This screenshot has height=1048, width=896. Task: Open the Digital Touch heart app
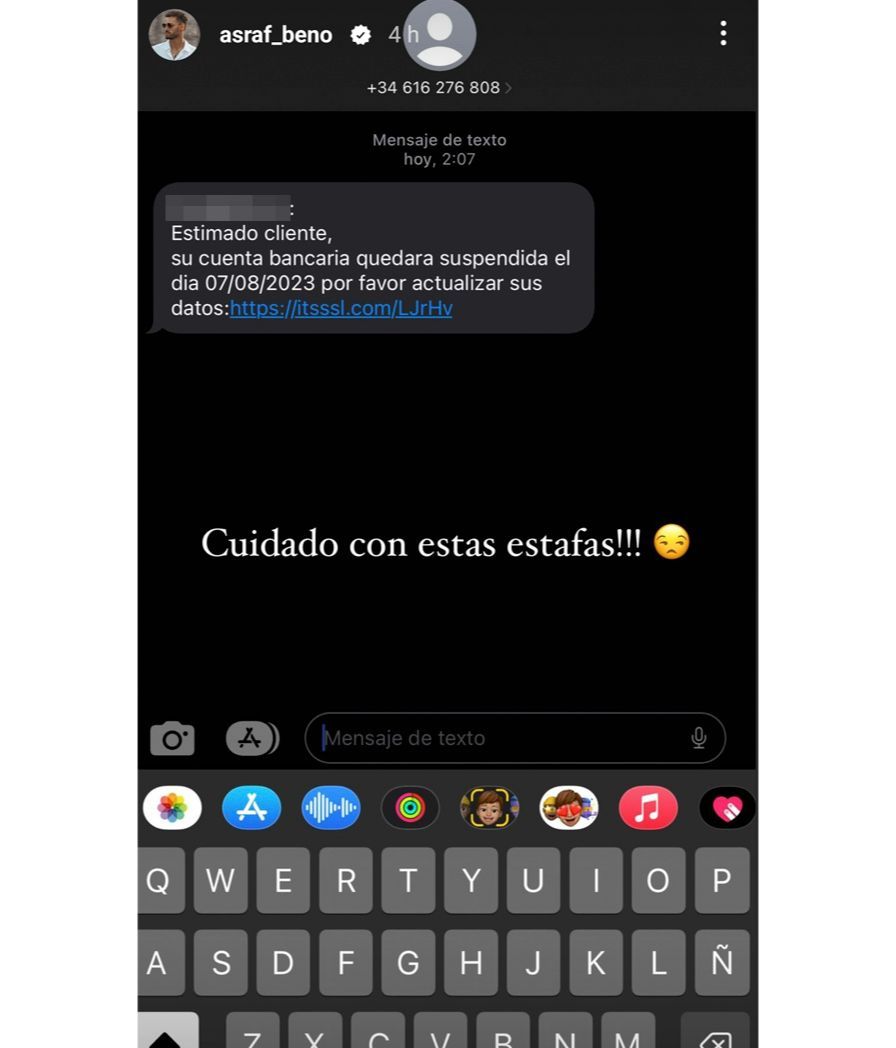[x=726, y=808]
